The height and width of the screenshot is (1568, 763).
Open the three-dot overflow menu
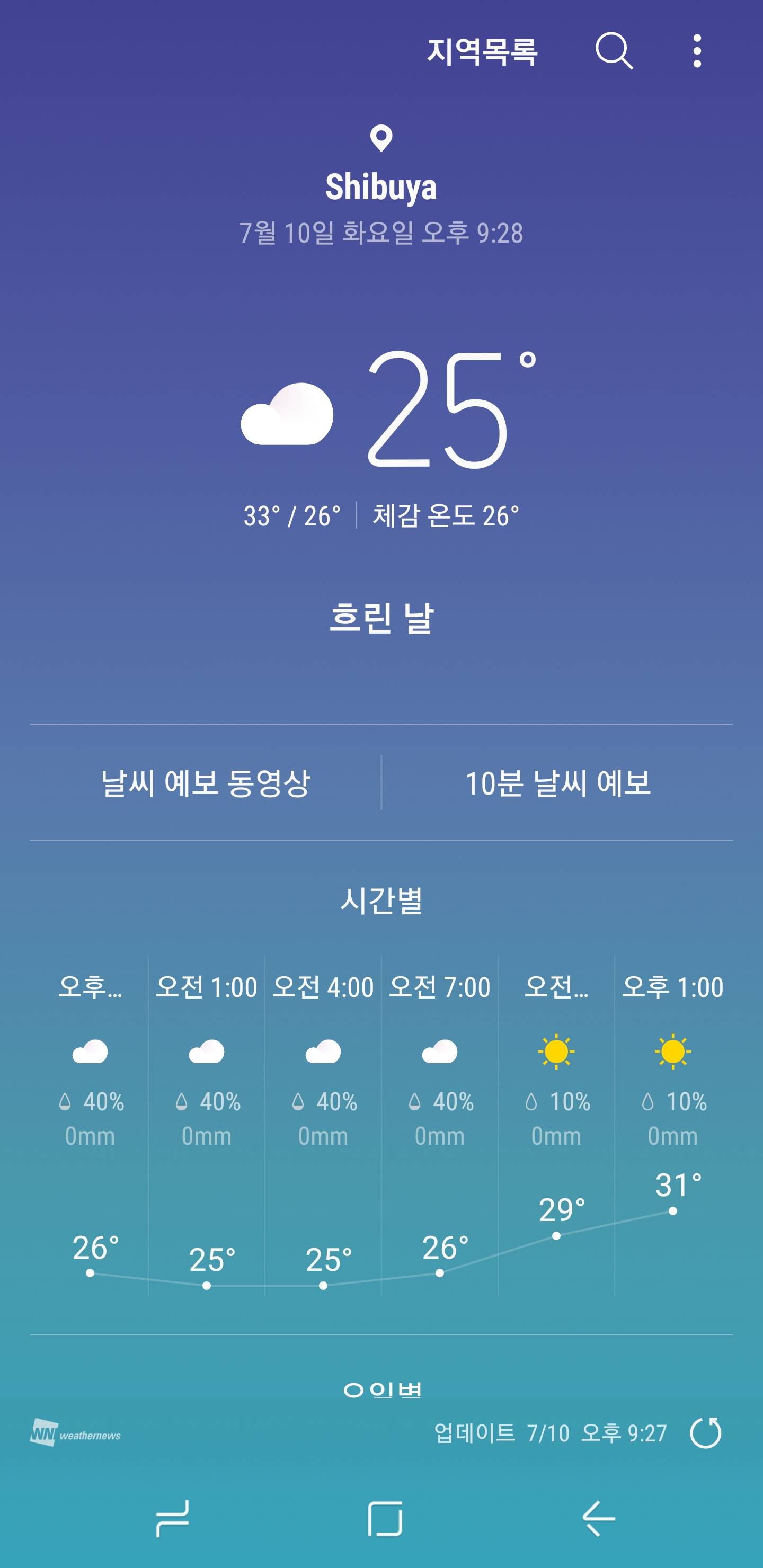[x=697, y=51]
